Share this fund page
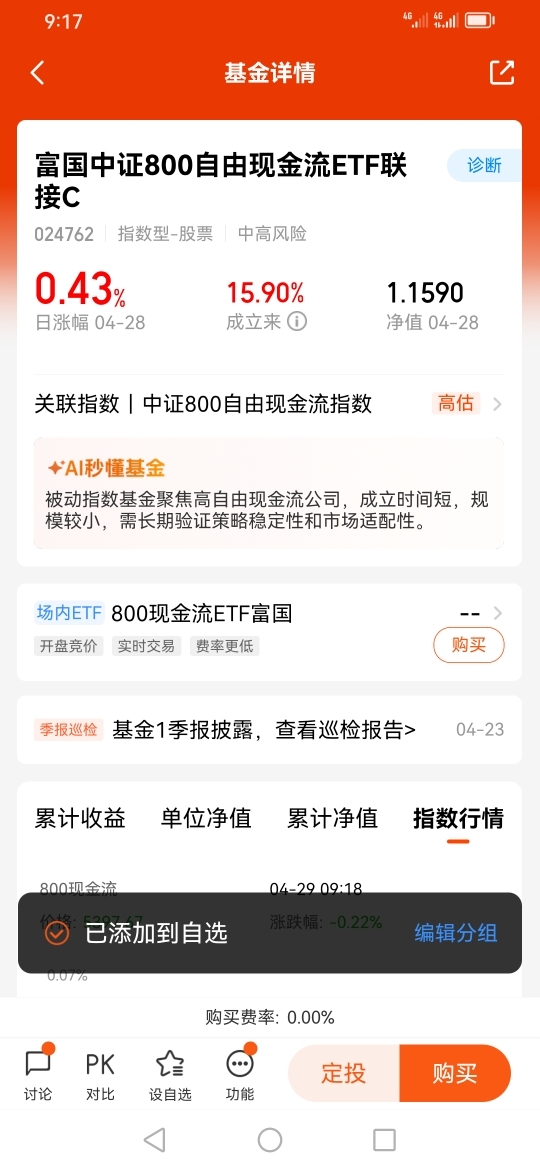 [502, 72]
